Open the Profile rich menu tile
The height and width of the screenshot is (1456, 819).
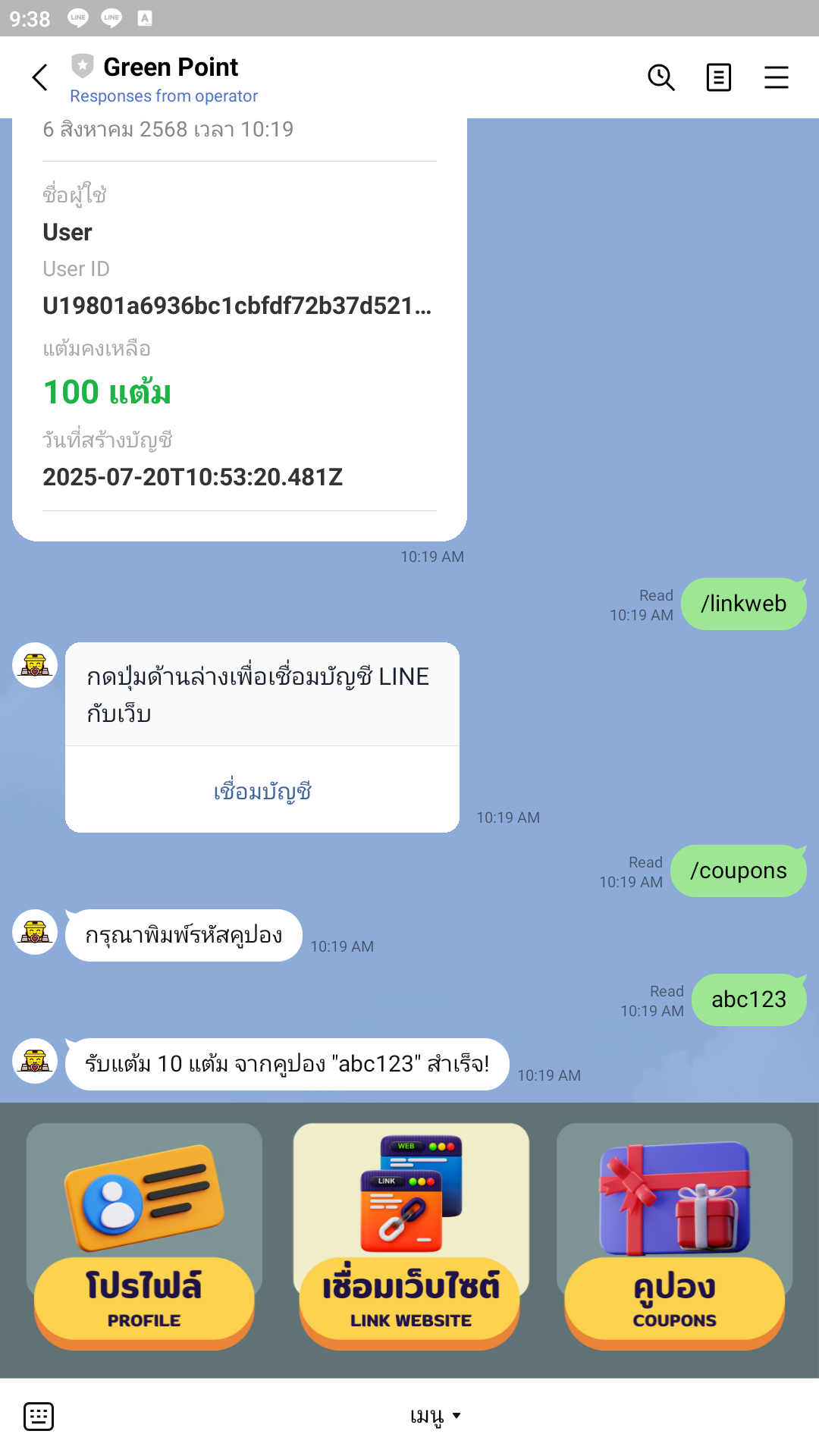(x=144, y=1236)
